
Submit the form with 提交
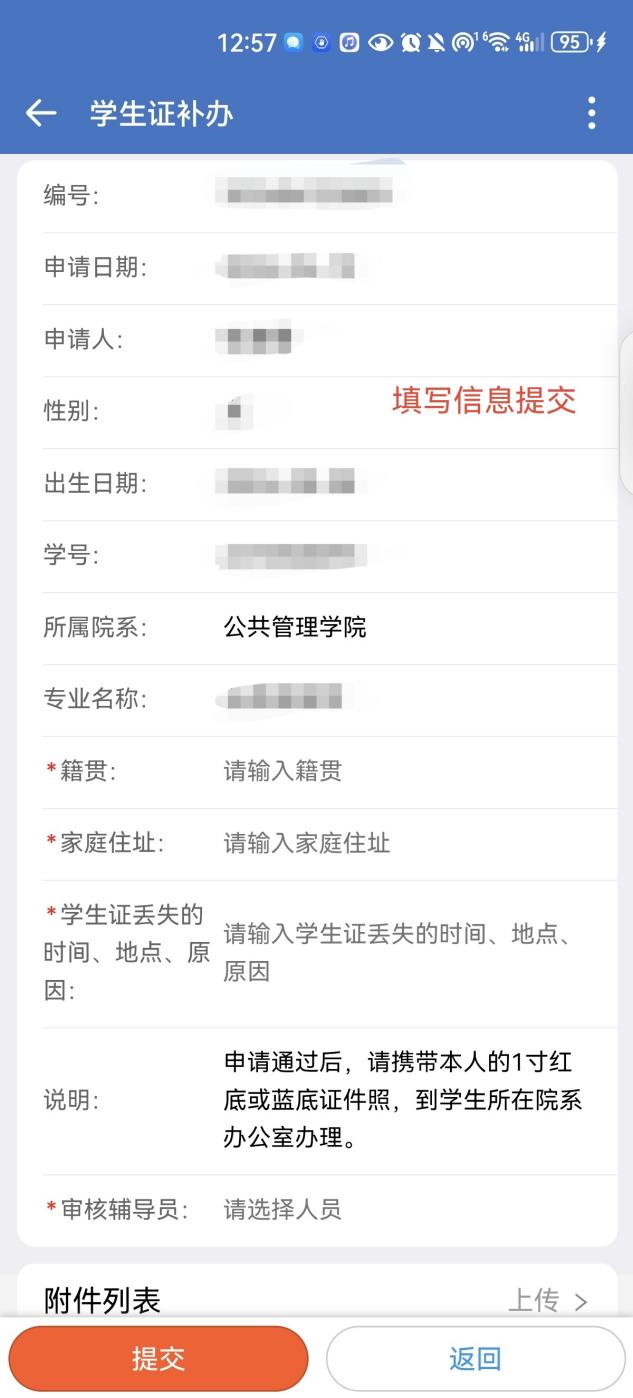tap(159, 1358)
